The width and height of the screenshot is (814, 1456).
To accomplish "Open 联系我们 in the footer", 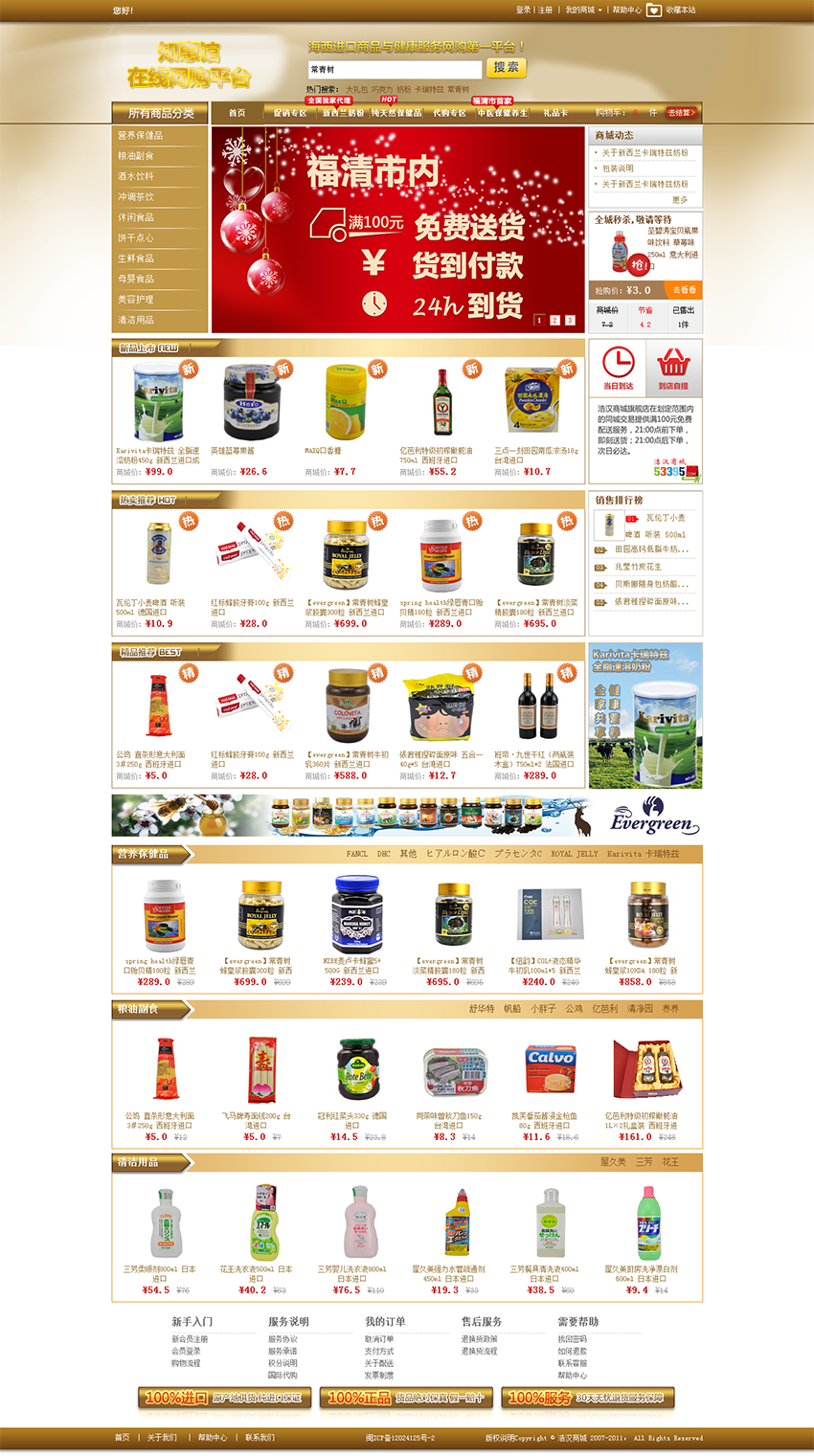I will coord(259,1438).
